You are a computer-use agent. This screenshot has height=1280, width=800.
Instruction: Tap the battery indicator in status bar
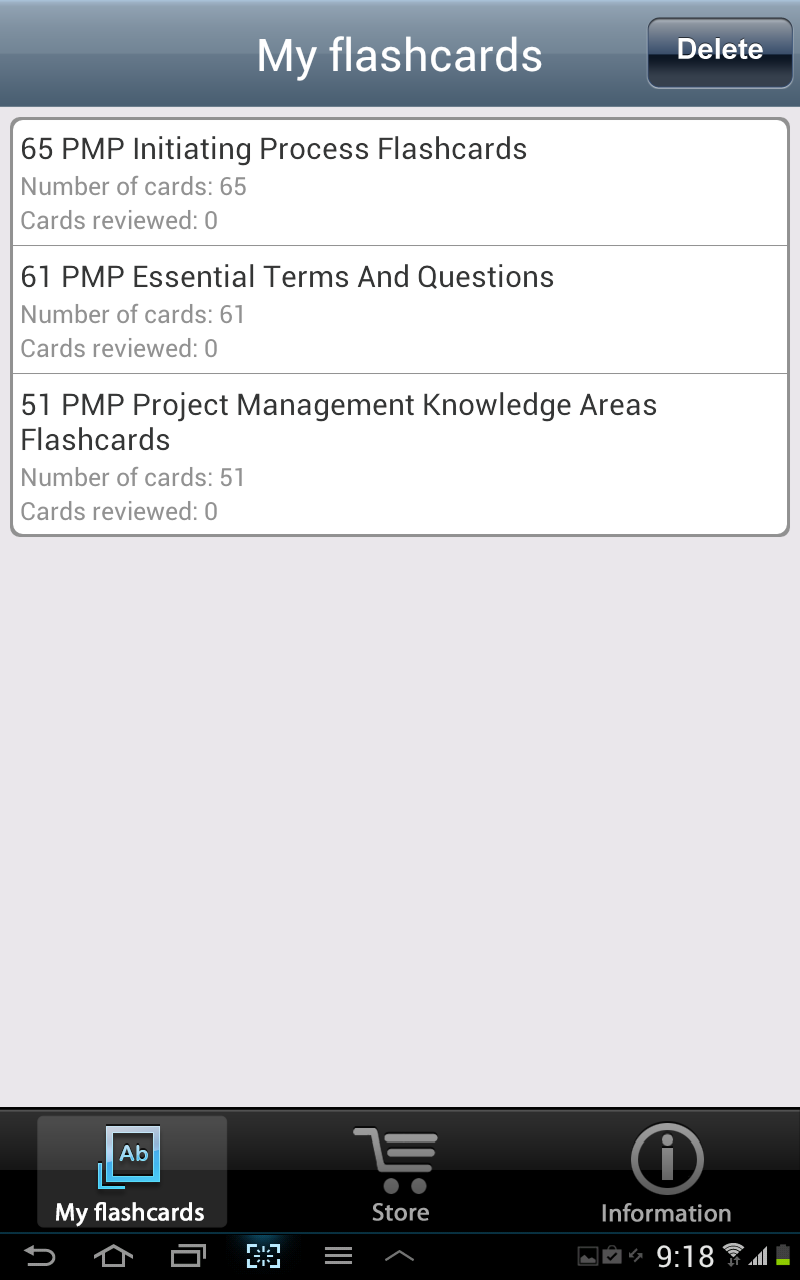(781, 1255)
